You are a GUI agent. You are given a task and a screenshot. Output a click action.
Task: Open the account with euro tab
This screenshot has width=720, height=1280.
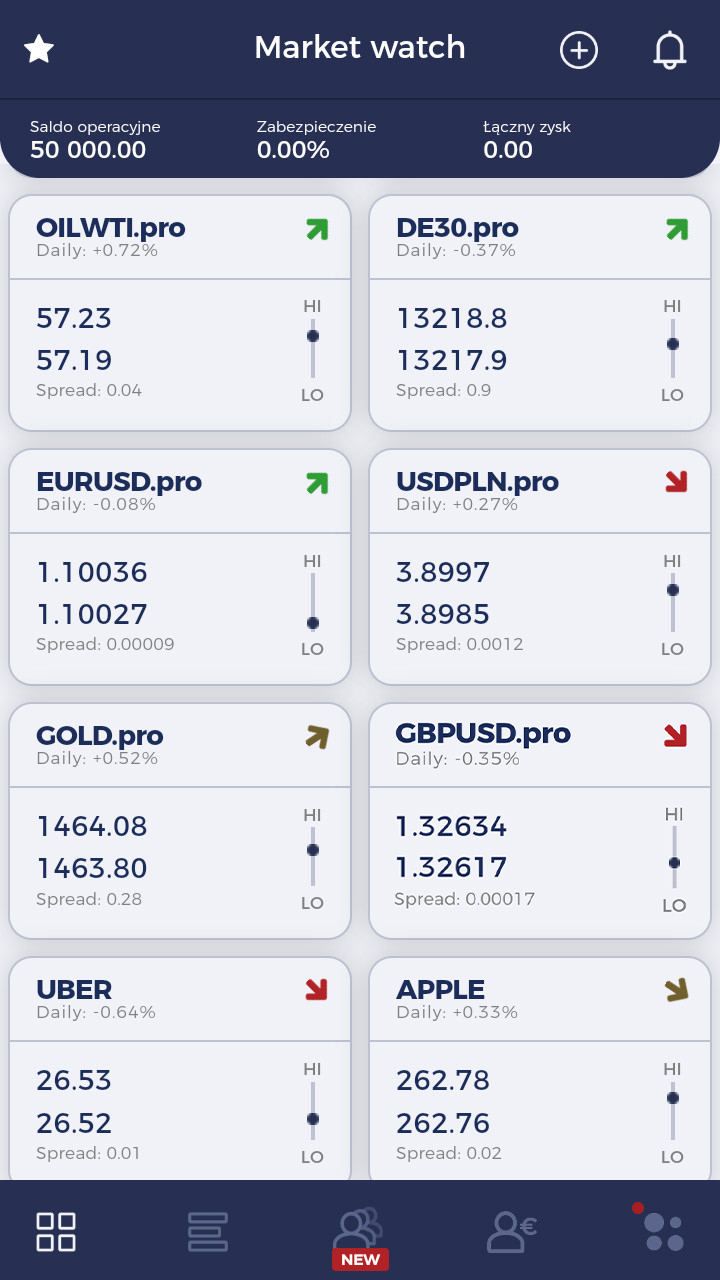tap(512, 1231)
